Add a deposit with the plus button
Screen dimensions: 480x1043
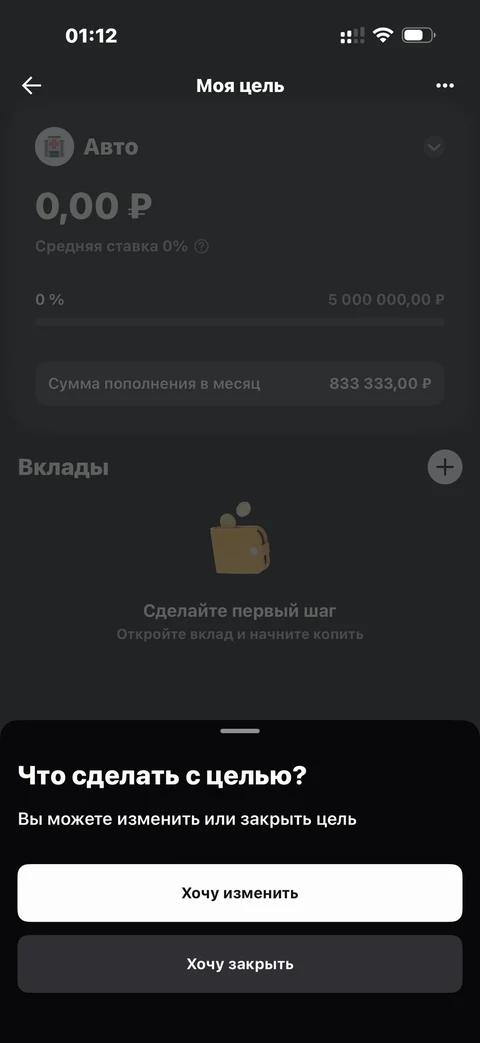(x=445, y=468)
